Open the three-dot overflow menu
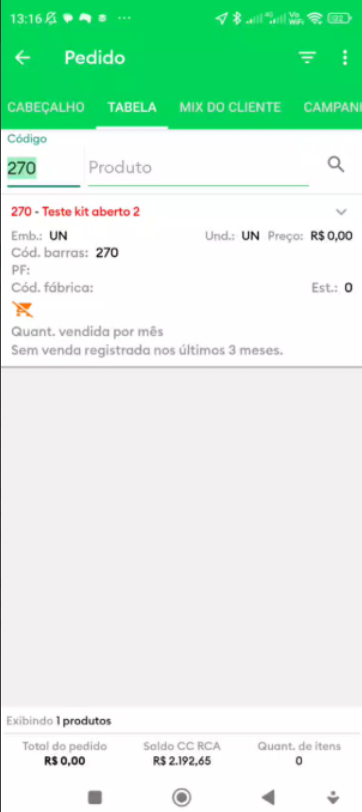 pos(345,57)
